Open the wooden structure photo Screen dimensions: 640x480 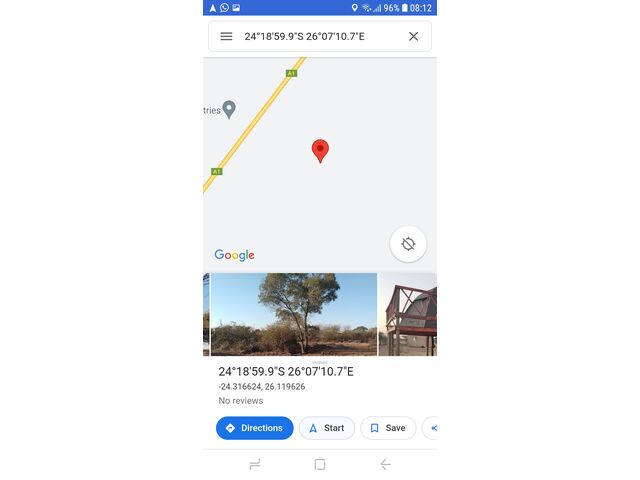[408, 314]
